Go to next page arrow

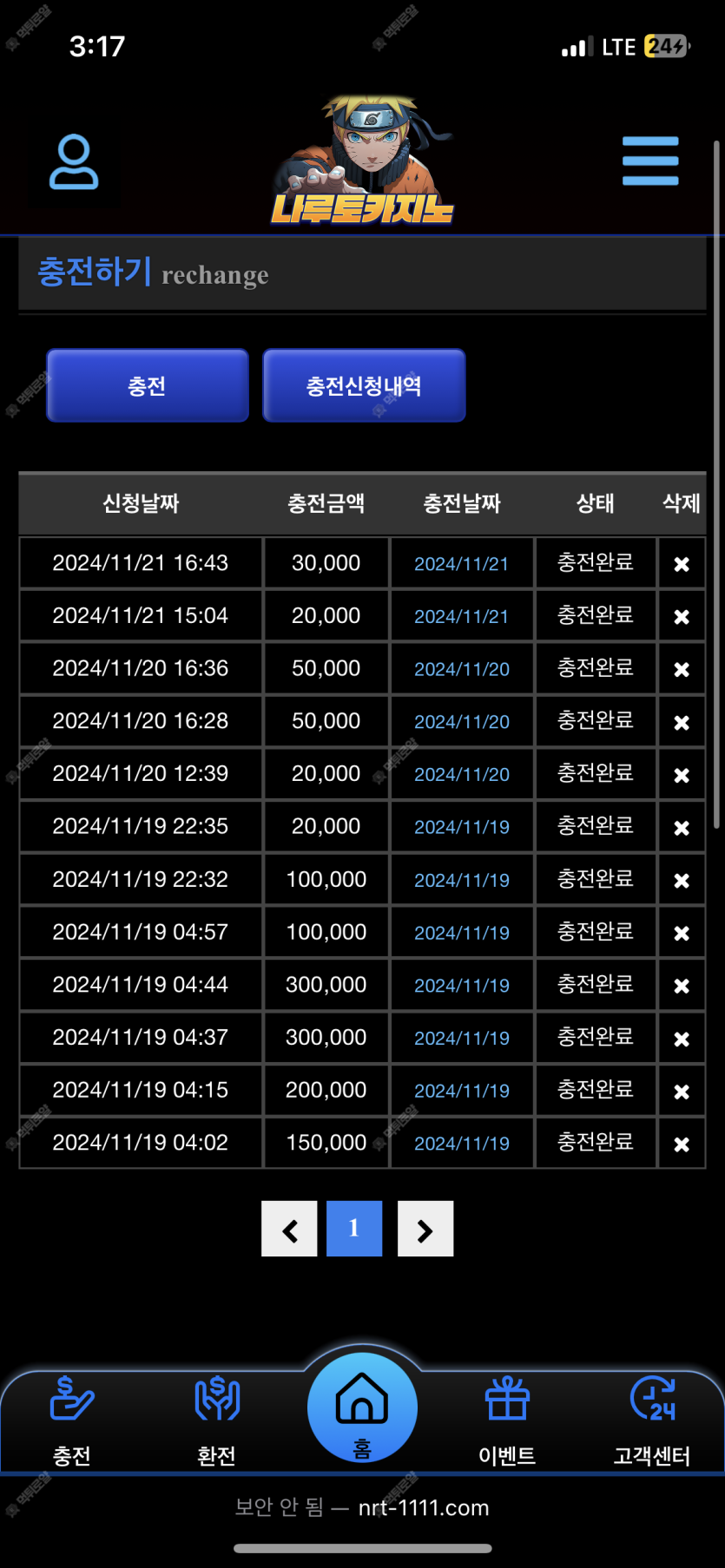point(425,1229)
